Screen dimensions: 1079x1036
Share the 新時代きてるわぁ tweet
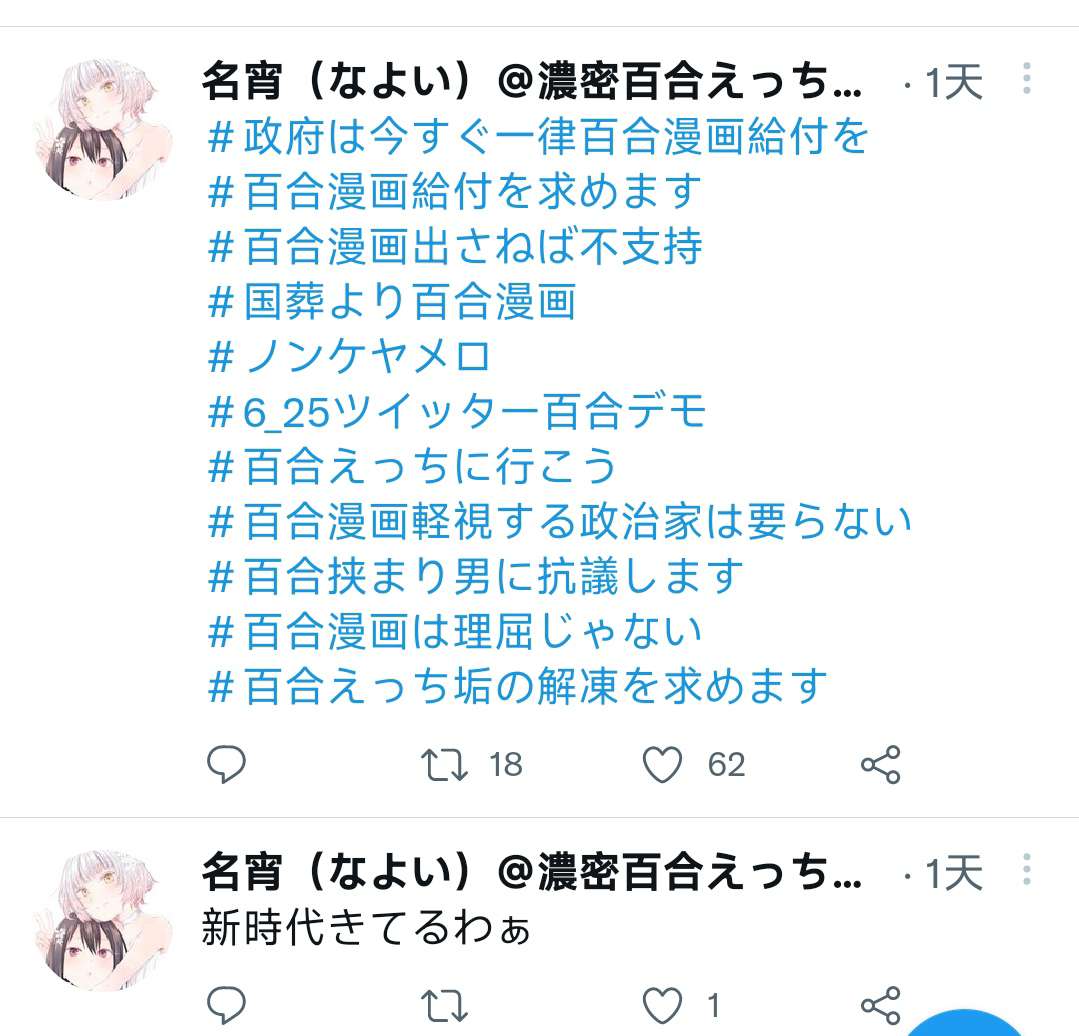click(x=881, y=1005)
